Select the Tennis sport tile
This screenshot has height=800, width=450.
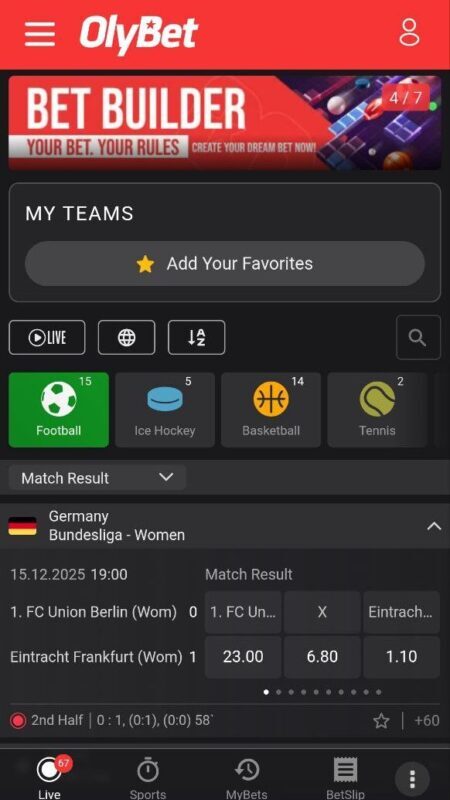(x=377, y=410)
